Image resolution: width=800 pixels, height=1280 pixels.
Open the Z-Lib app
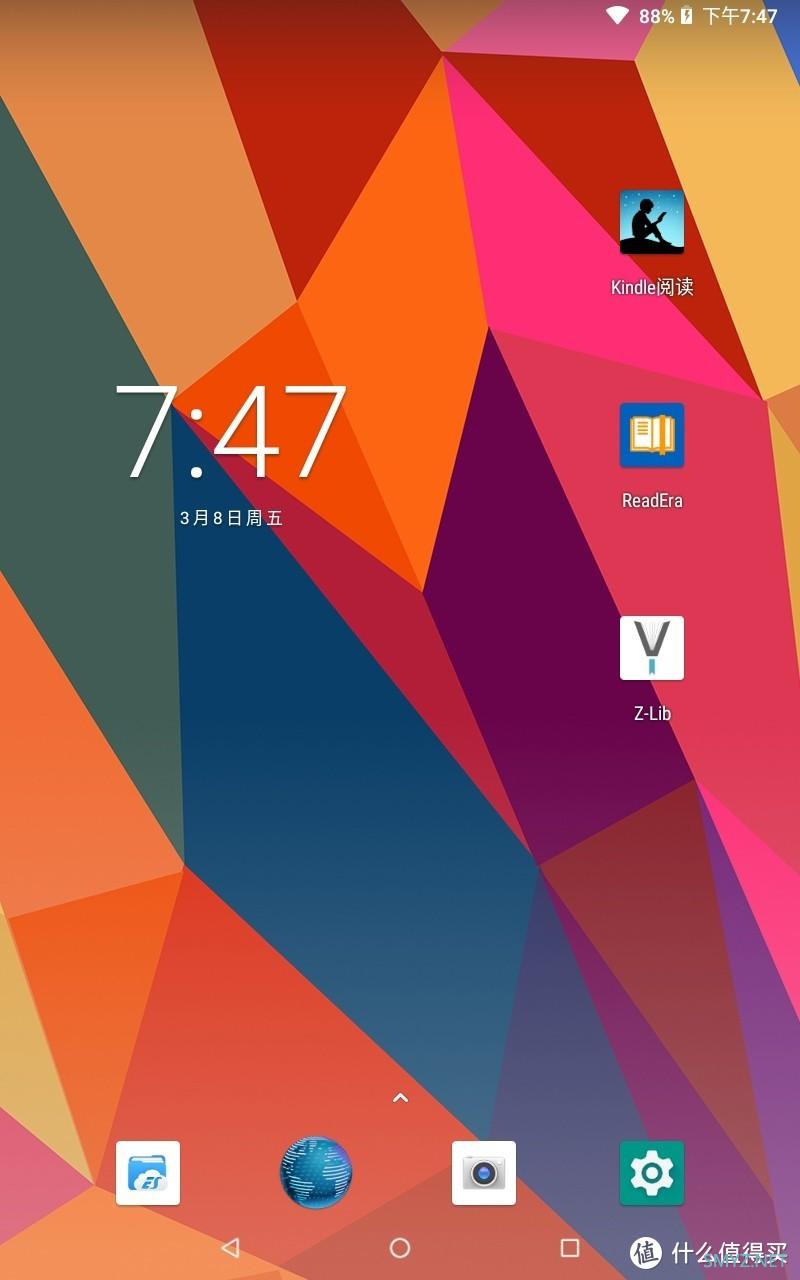coord(652,648)
